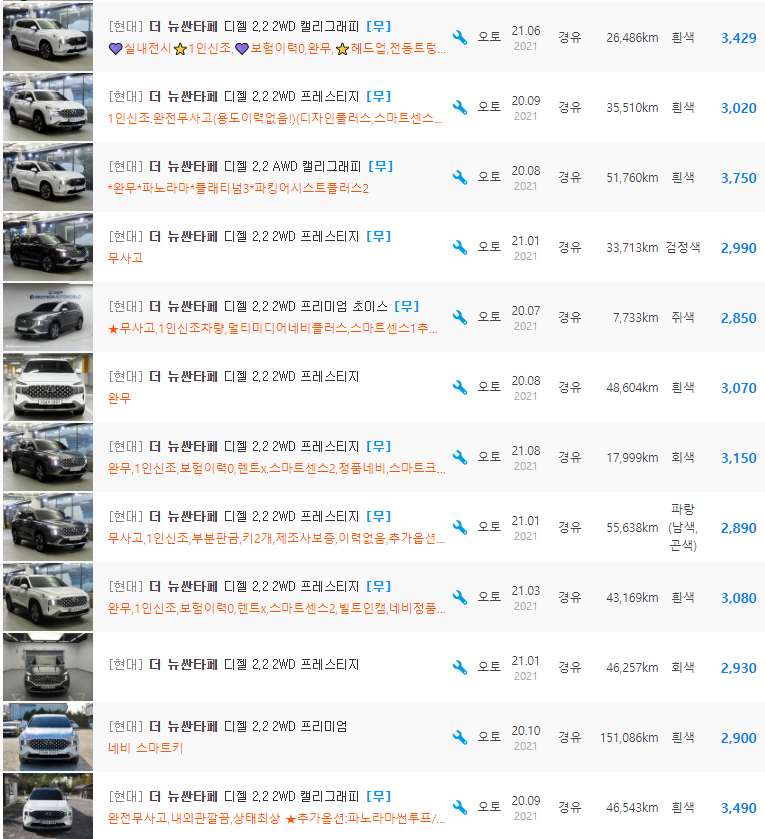Click the blue wrench icon on the first 캘리그래피 listing
Image resolution: width=765 pixels, height=839 pixels.
459,36
